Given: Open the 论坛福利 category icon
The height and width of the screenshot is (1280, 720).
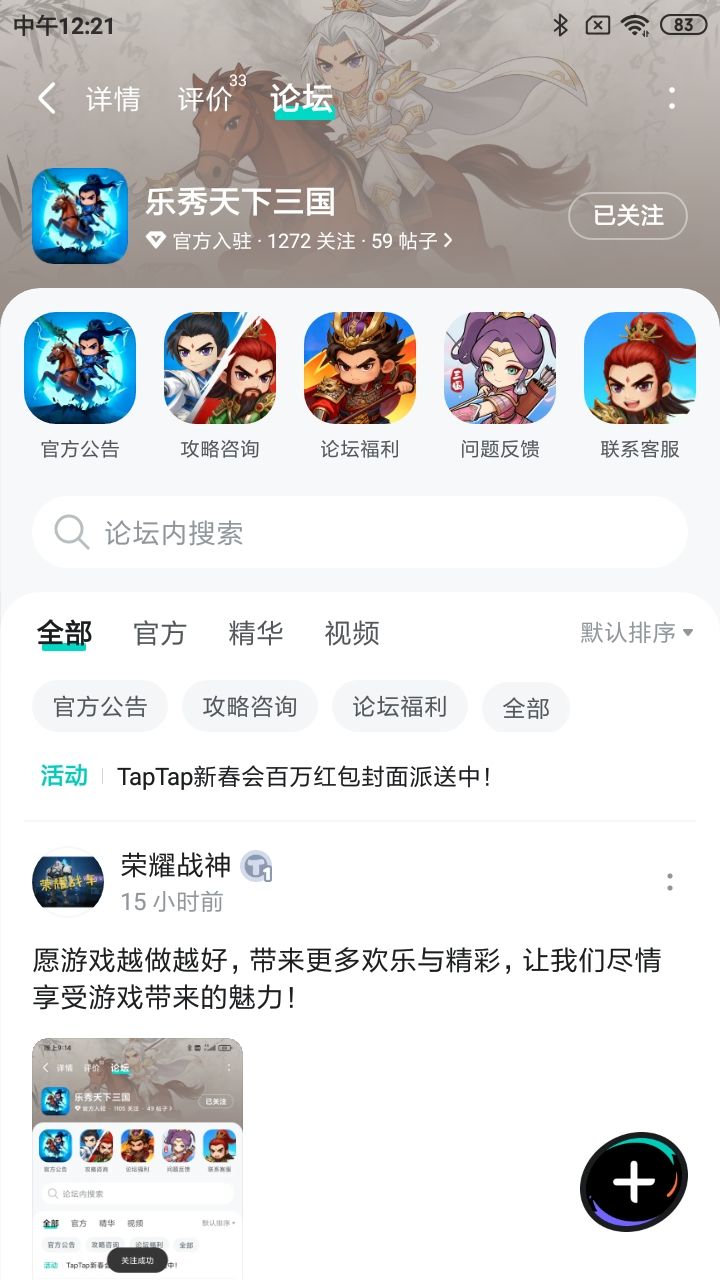Looking at the screenshot, I should point(359,367).
